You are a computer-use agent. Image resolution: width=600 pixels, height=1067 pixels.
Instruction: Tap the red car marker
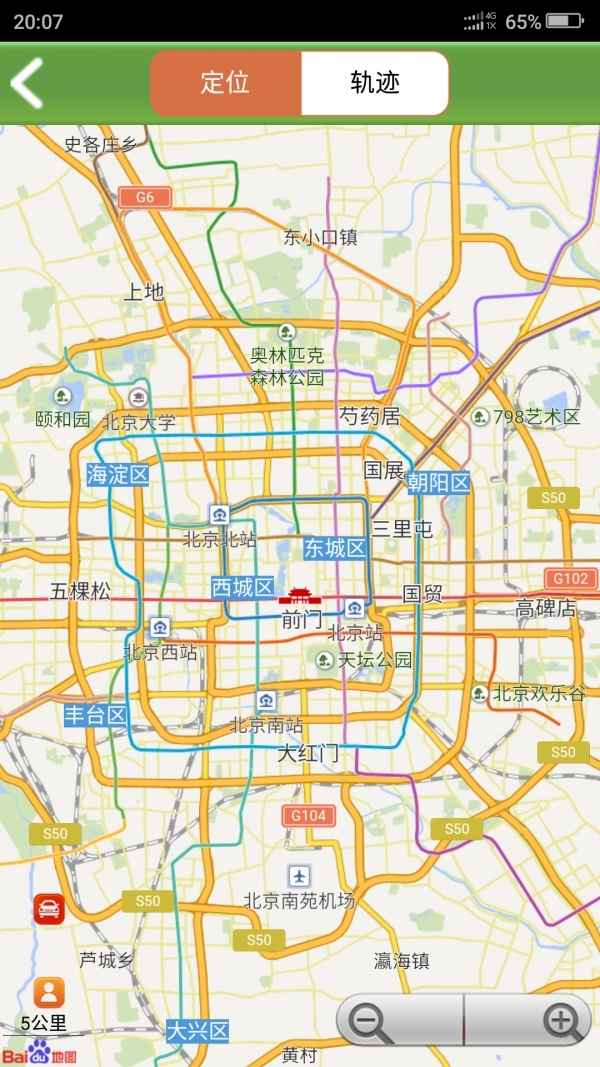point(49,909)
